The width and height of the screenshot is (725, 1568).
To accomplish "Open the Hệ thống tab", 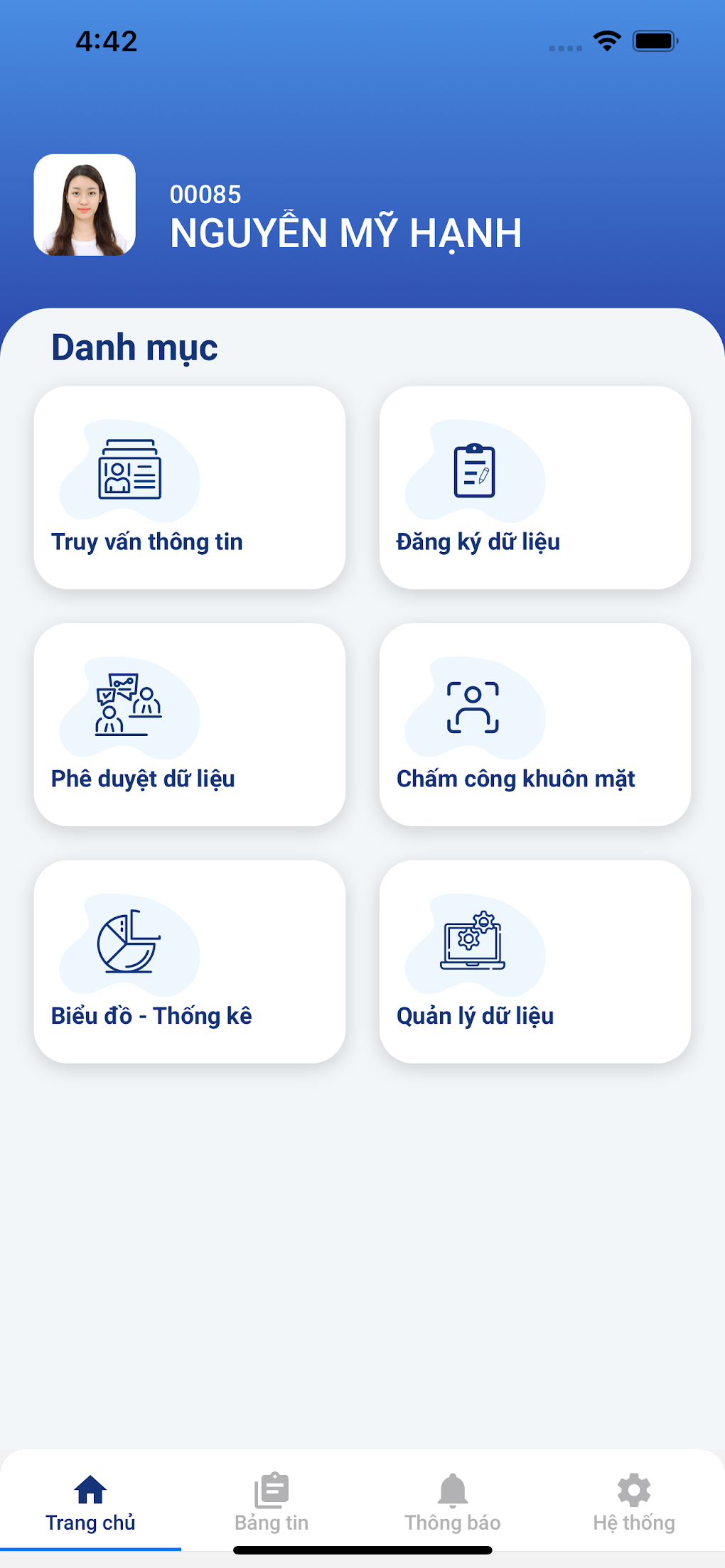I will pos(634,1502).
